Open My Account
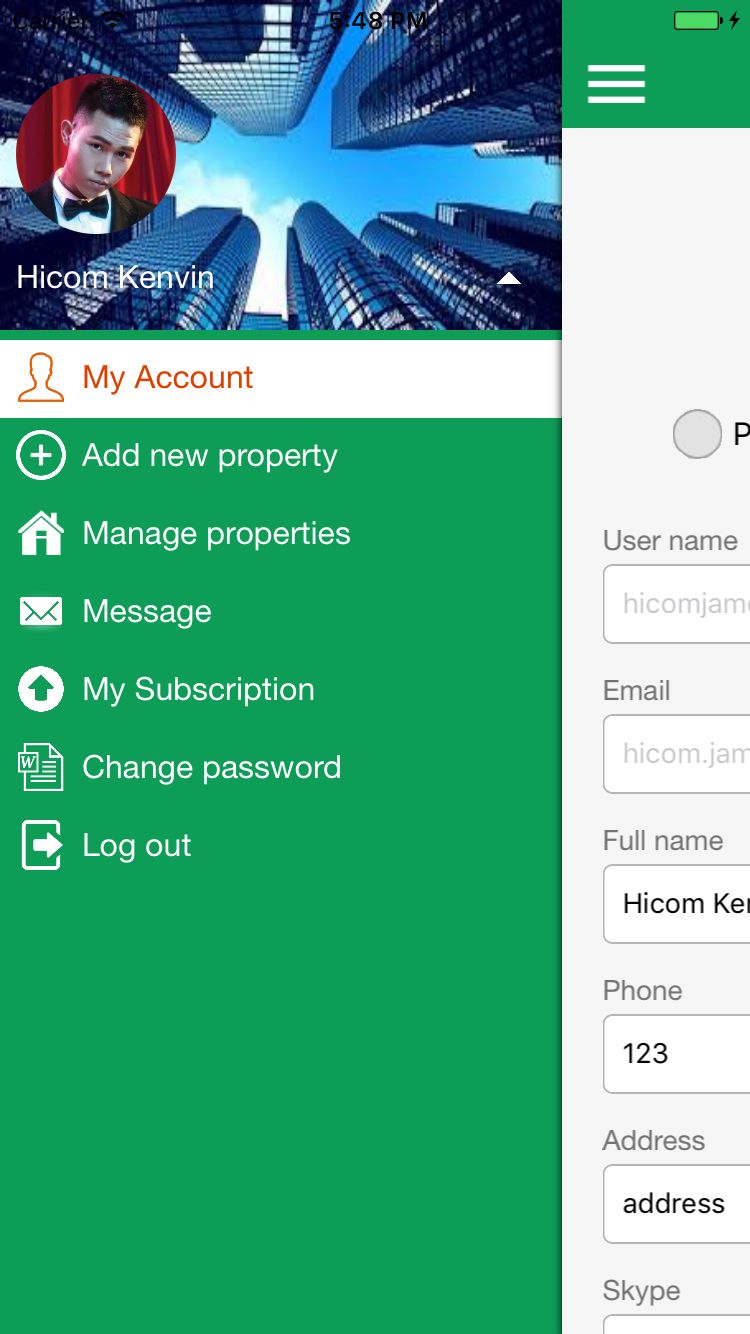The image size is (750, 1334). click(281, 378)
